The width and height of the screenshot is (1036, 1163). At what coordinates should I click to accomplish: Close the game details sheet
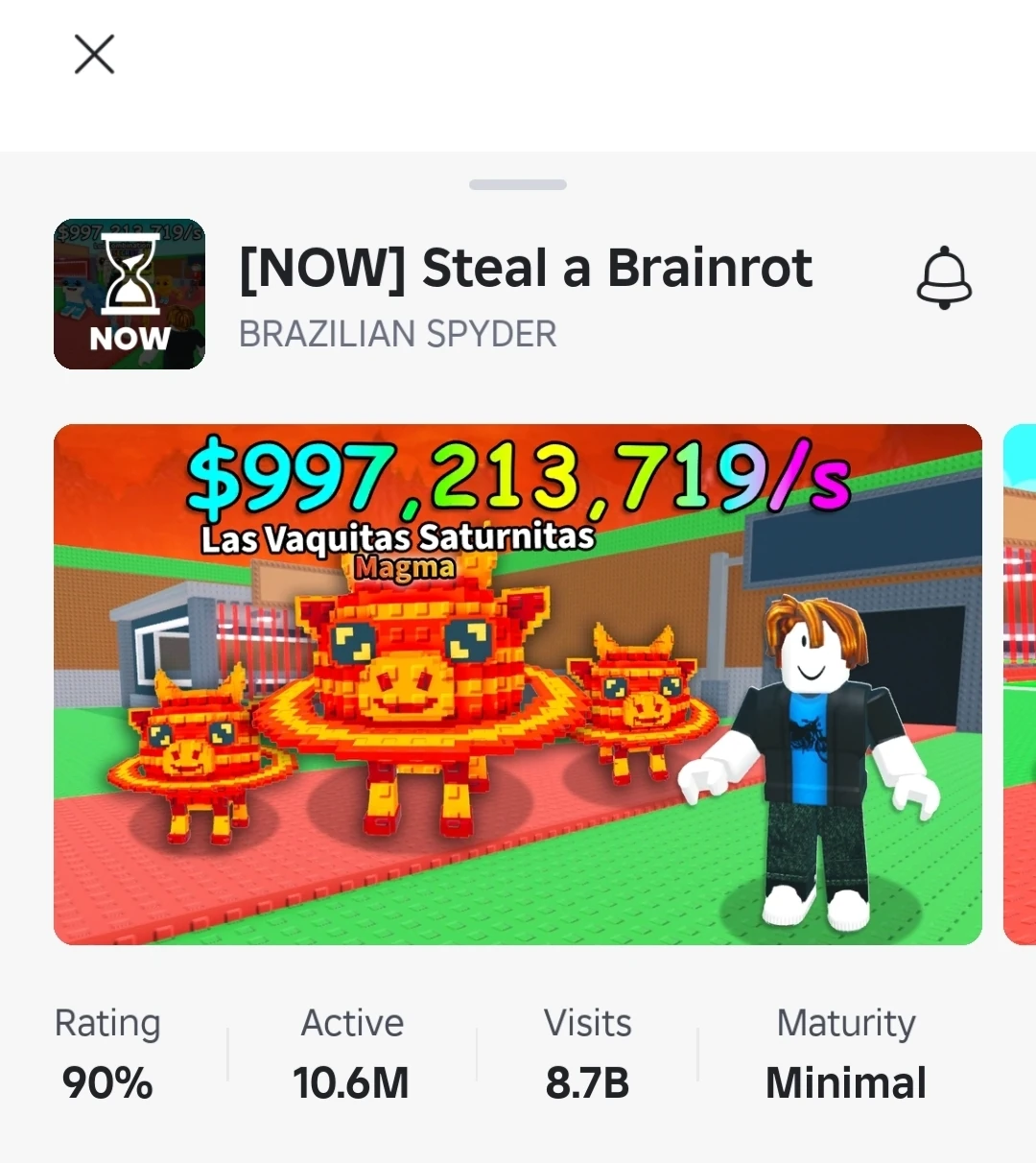click(94, 54)
